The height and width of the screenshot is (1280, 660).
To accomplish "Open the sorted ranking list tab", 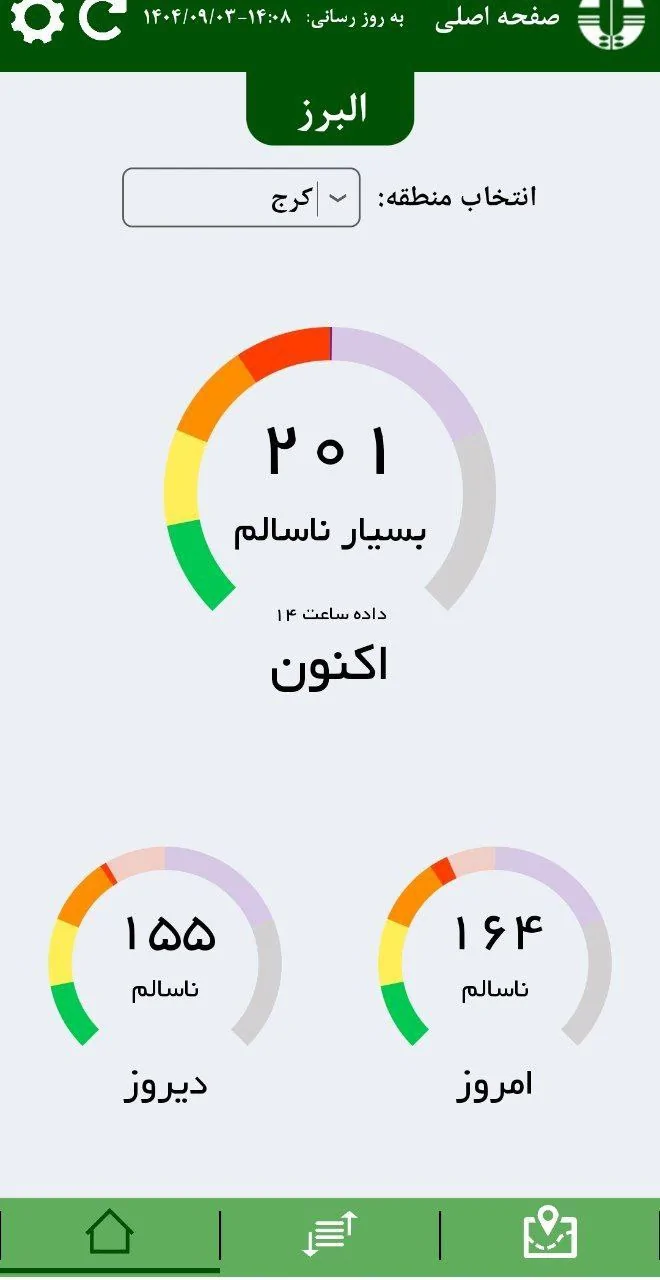I will click(330, 1233).
